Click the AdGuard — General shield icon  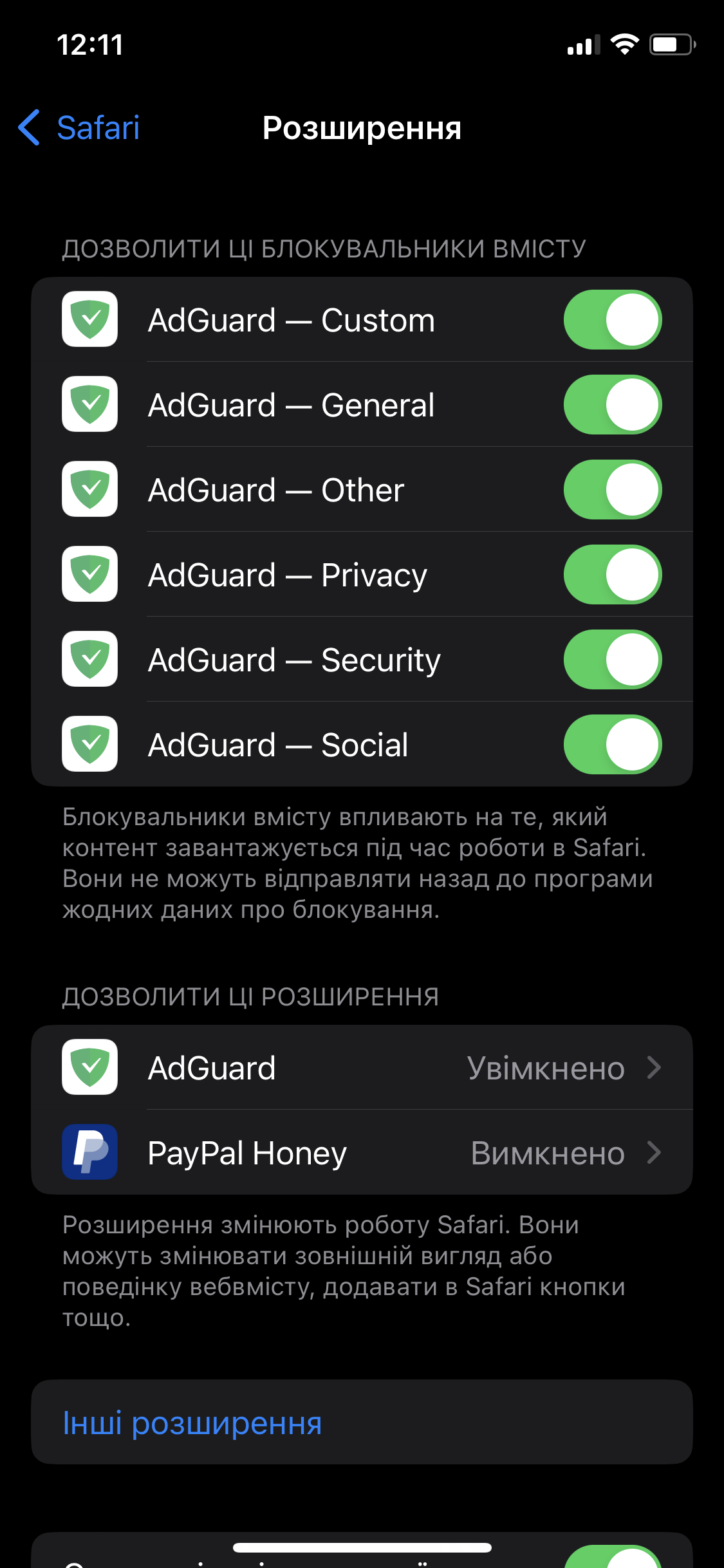89,405
